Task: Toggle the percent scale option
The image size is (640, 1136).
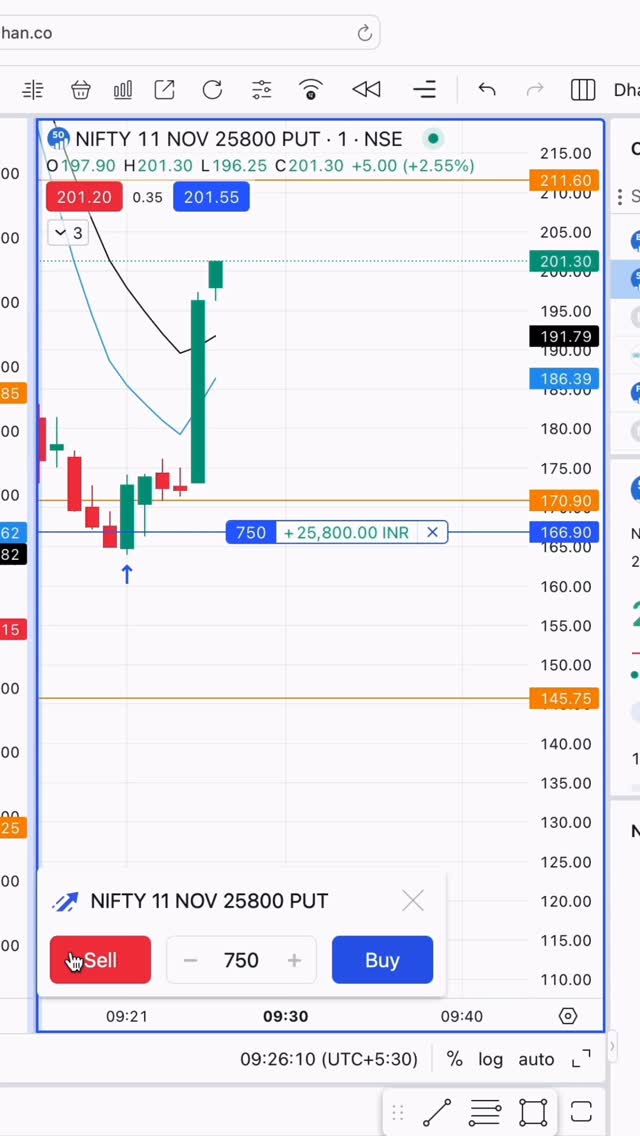Action: click(x=455, y=1059)
